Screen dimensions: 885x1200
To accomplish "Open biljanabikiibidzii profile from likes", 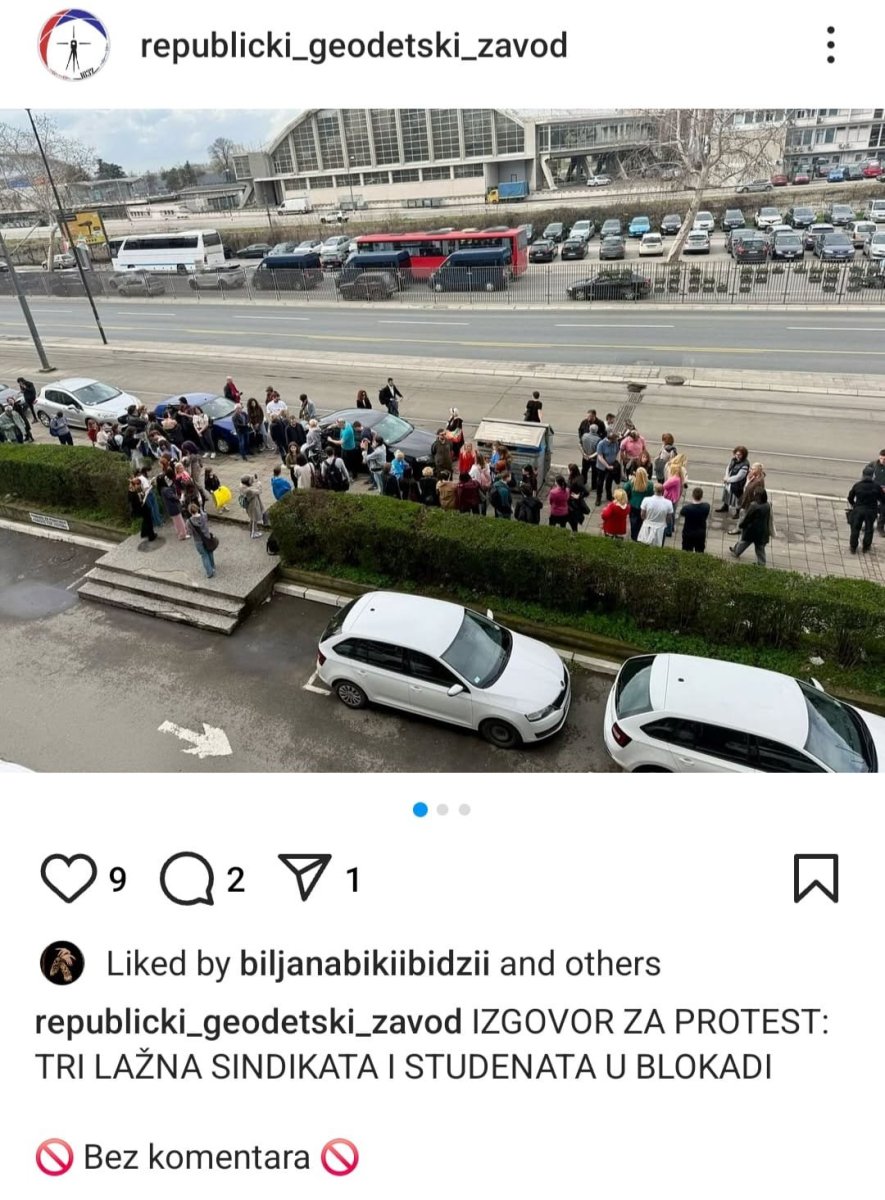I will pyautogui.click(x=364, y=964).
